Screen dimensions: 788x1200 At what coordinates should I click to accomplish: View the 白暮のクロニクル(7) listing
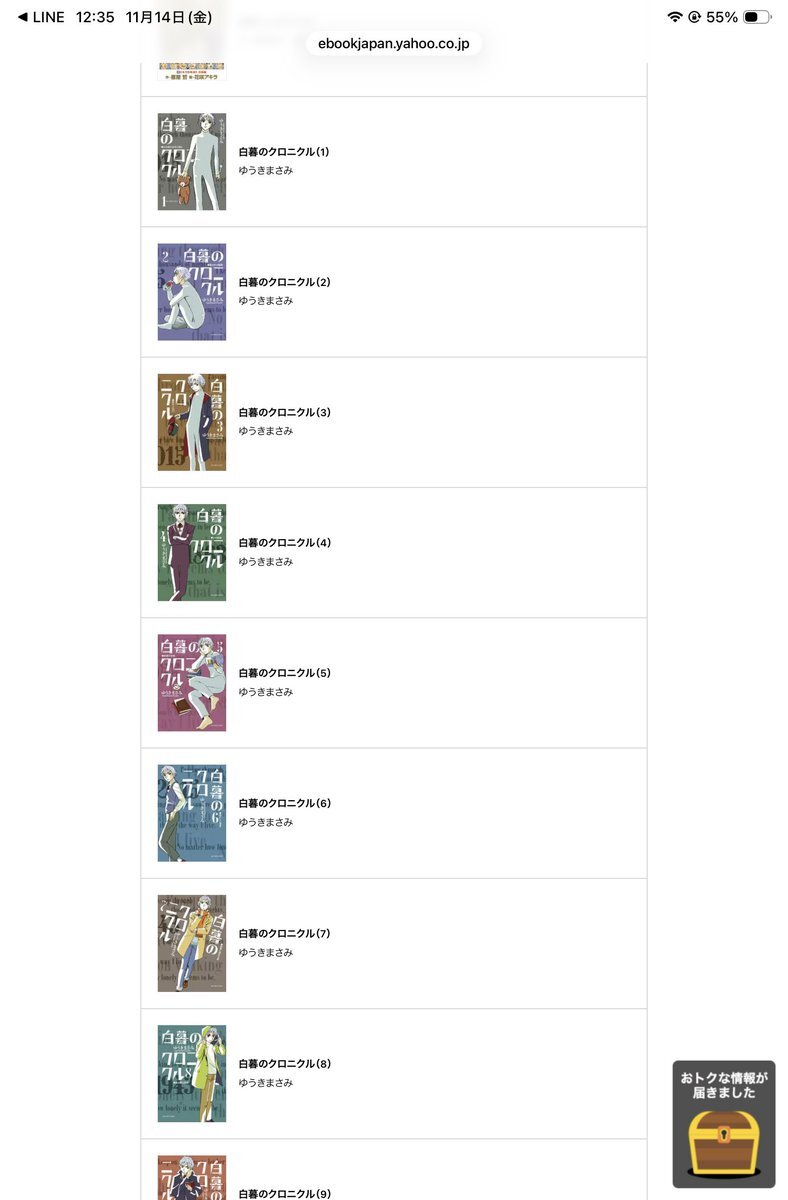click(394, 943)
